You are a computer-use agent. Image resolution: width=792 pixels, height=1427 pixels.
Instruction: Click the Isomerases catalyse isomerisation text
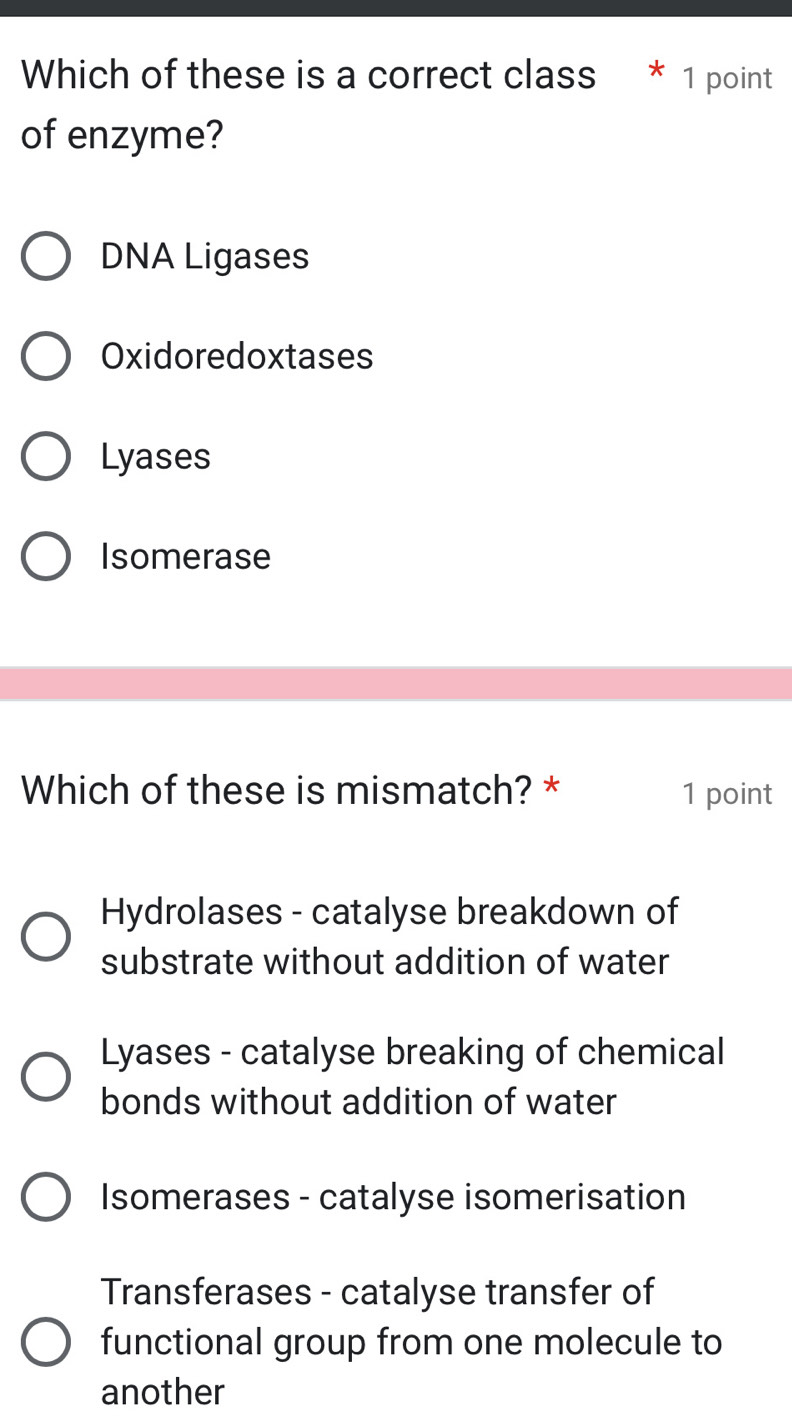(393, 1197)
